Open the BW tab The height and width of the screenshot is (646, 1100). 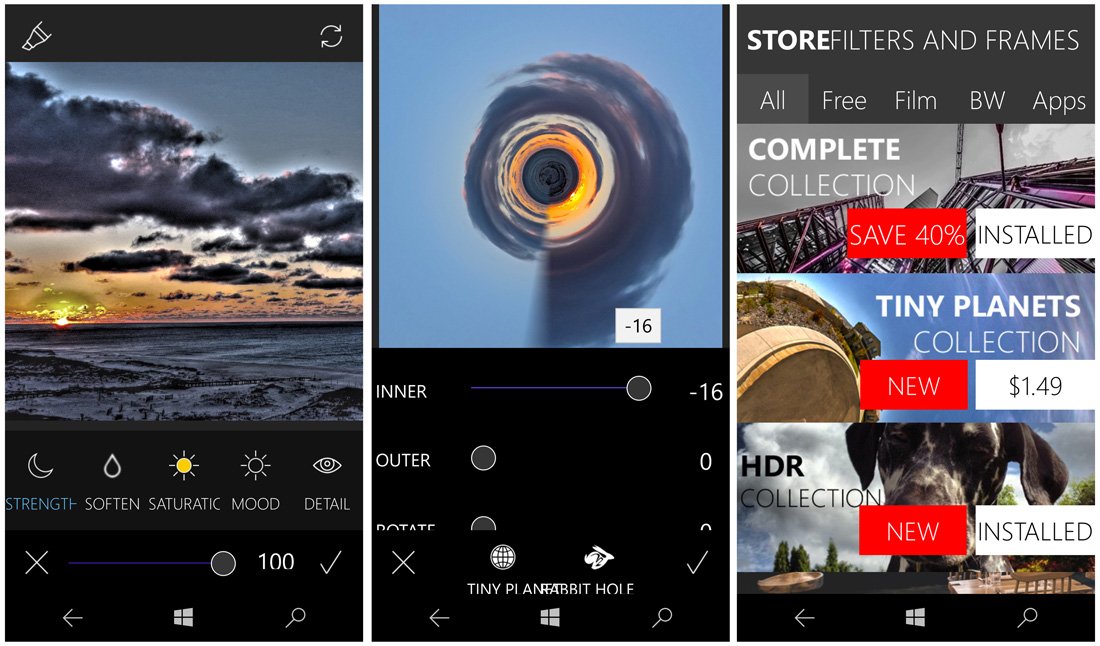987,100
